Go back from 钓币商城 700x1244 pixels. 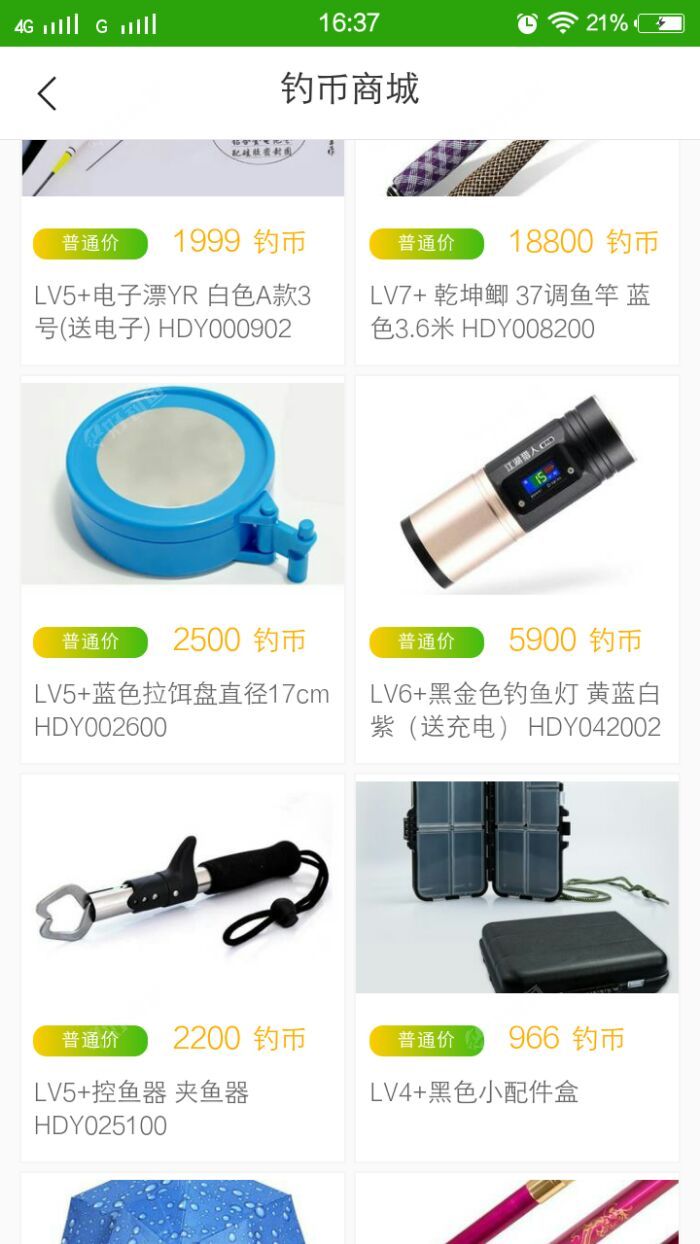pyautogui.click(x=46, y=93)
